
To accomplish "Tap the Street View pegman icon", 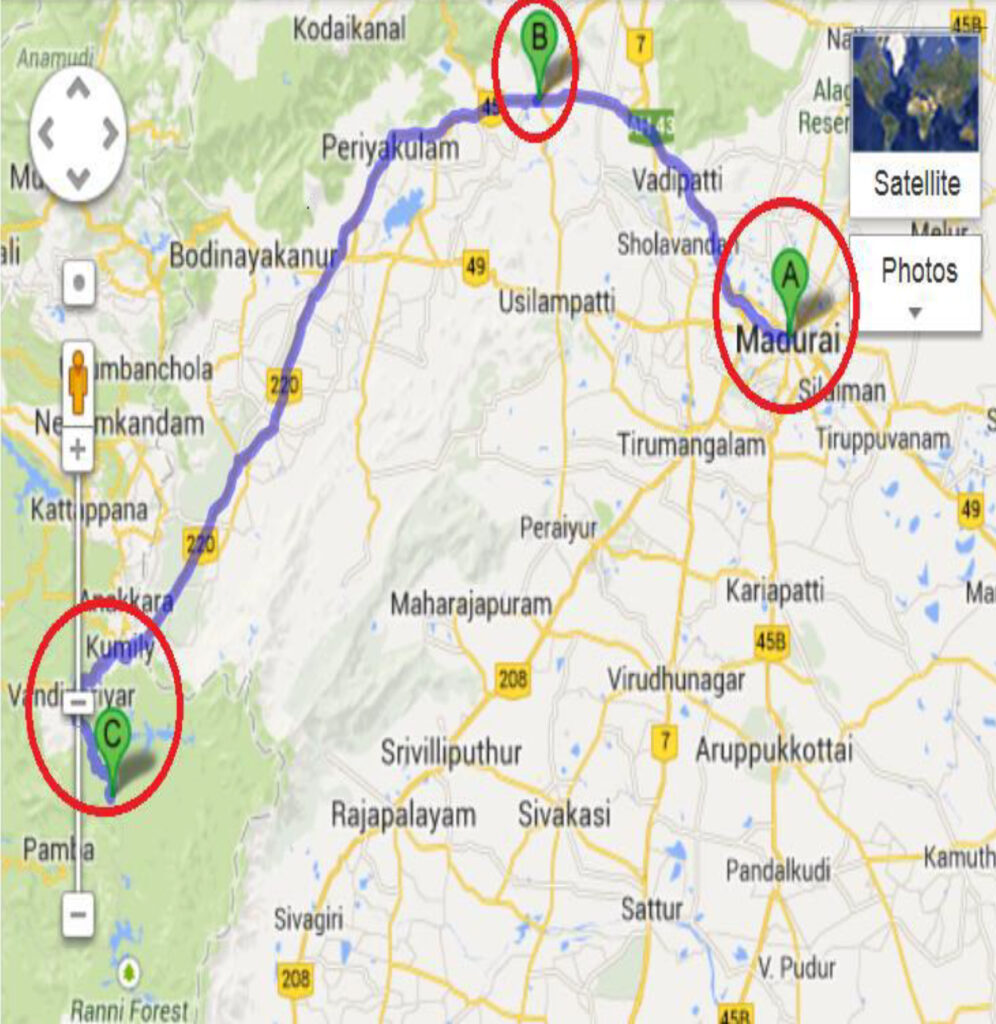I will pos(78,381).
